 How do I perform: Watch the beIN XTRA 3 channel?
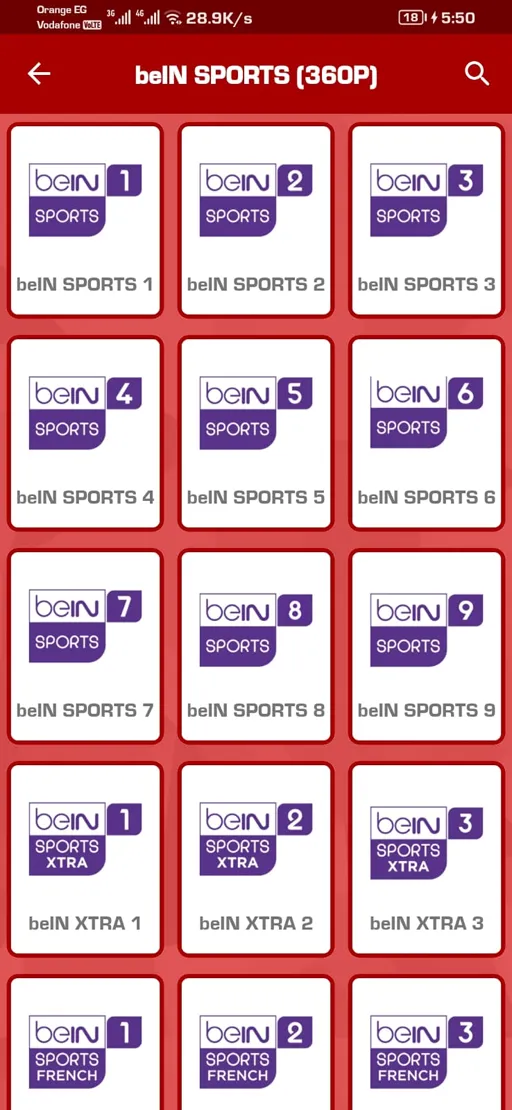(426, 859)
